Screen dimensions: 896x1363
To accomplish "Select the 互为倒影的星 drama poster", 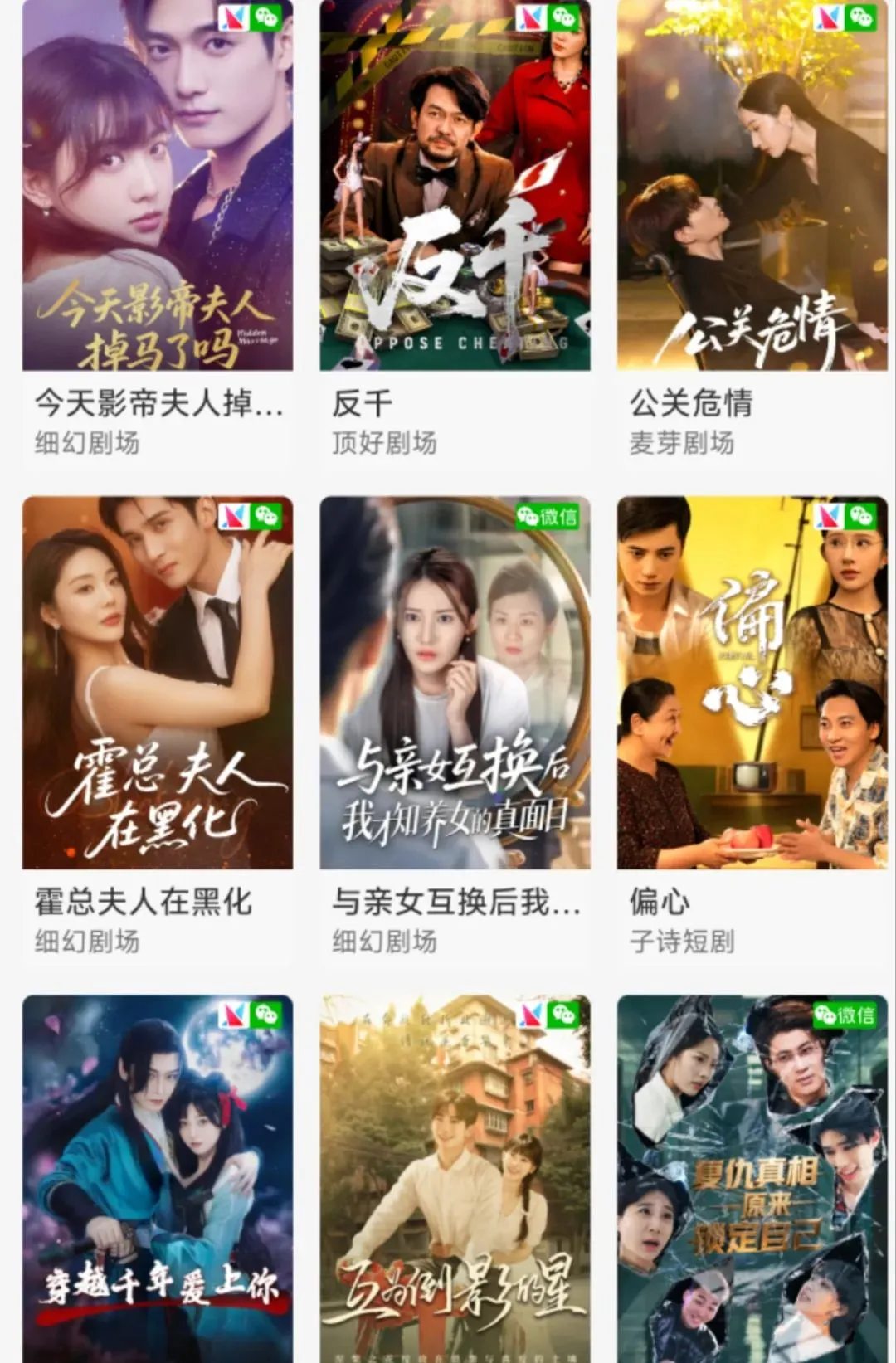I will (455, 1178).
